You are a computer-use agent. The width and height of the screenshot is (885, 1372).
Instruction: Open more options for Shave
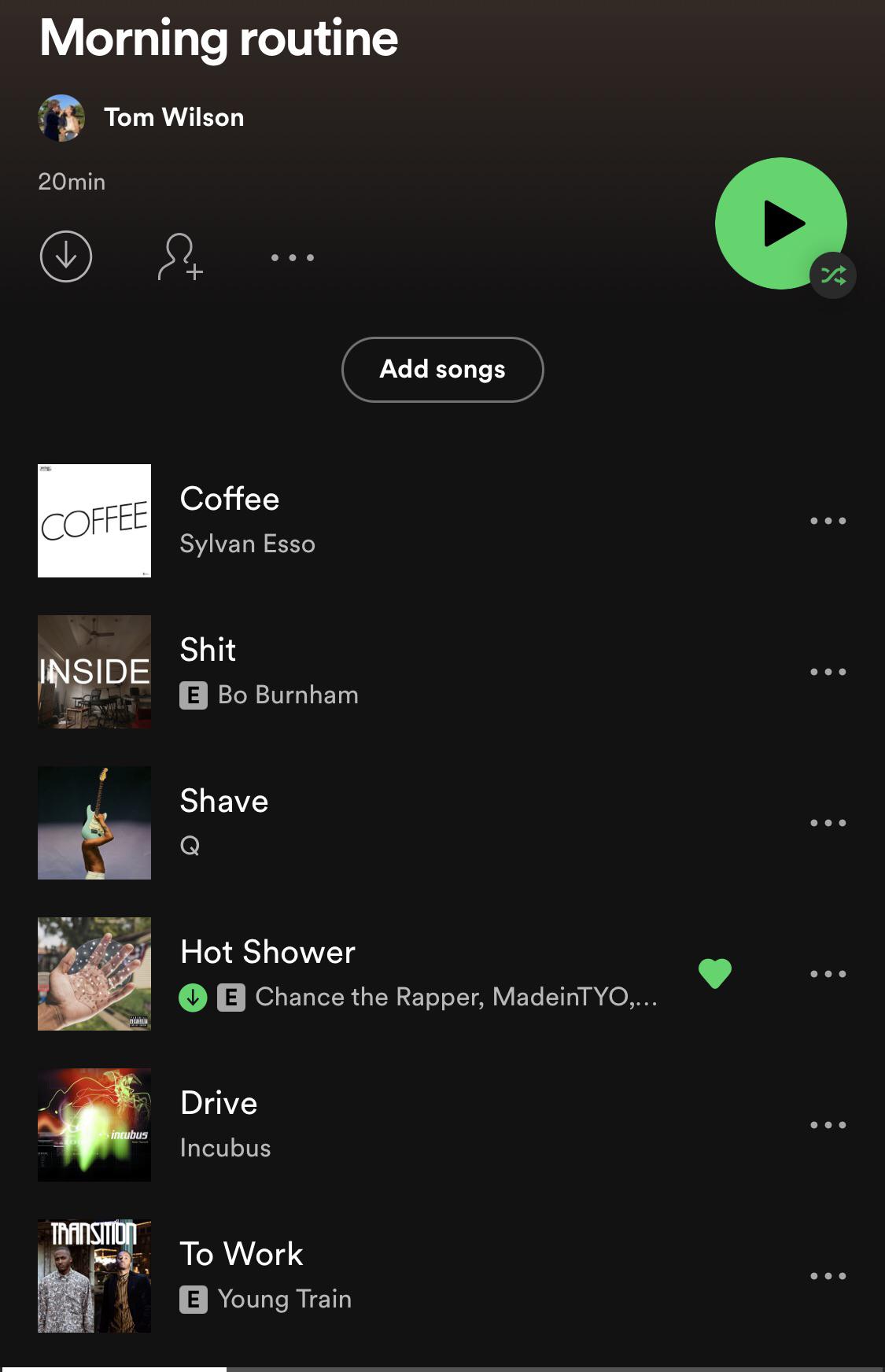[828, 823]
